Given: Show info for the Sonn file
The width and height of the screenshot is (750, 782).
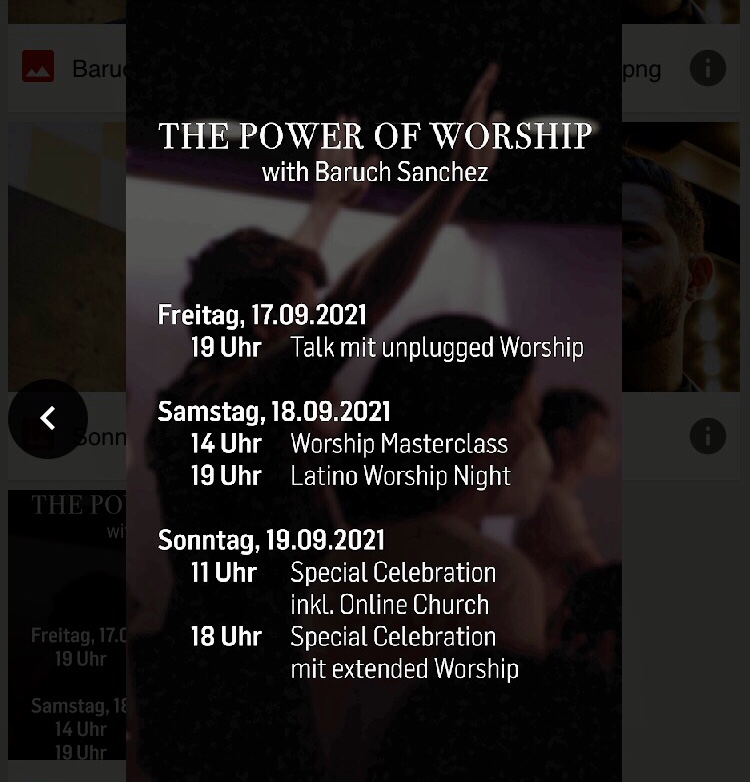Looking at the screenshot, I should click(707, 436).
